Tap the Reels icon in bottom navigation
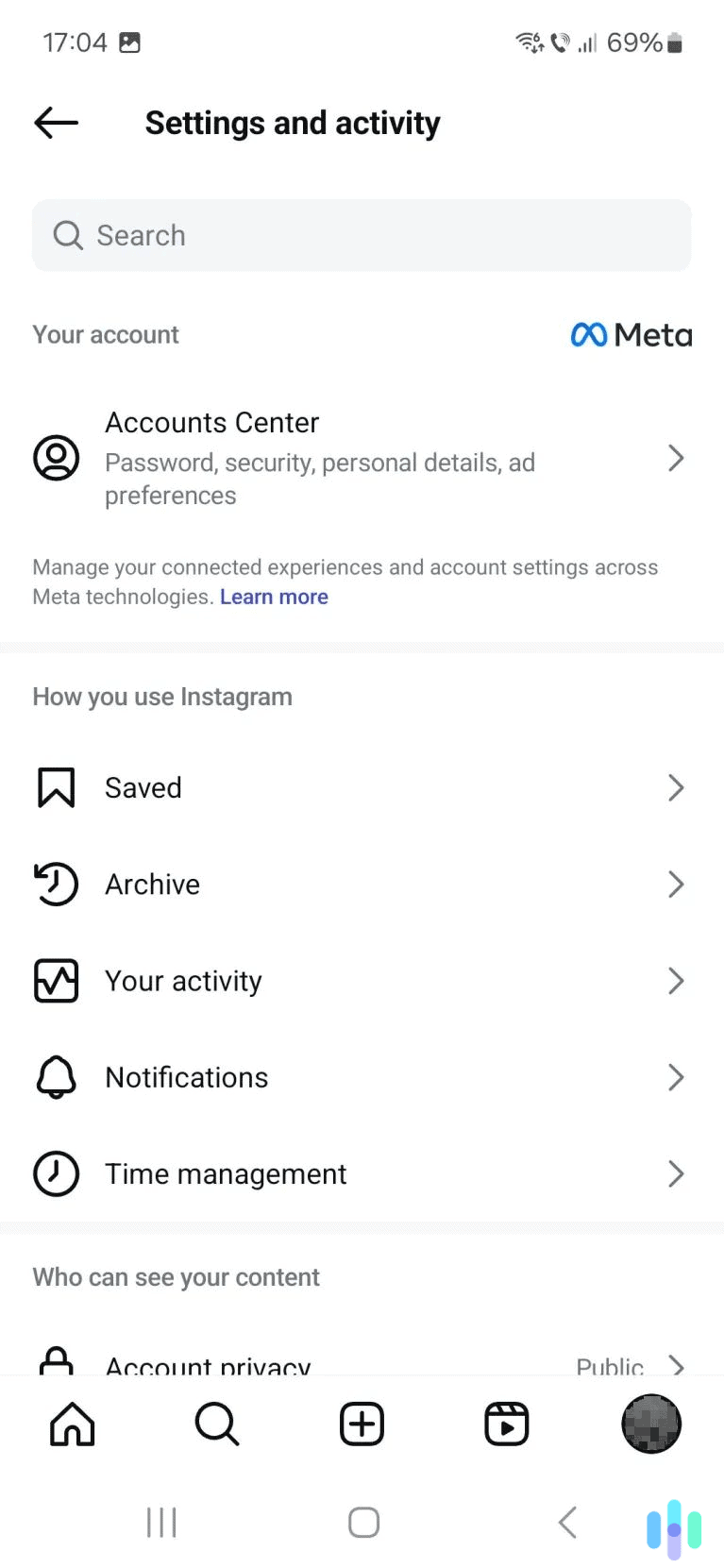Image resolution: width=724 pixels, height=1568 pixels. 506,1424
